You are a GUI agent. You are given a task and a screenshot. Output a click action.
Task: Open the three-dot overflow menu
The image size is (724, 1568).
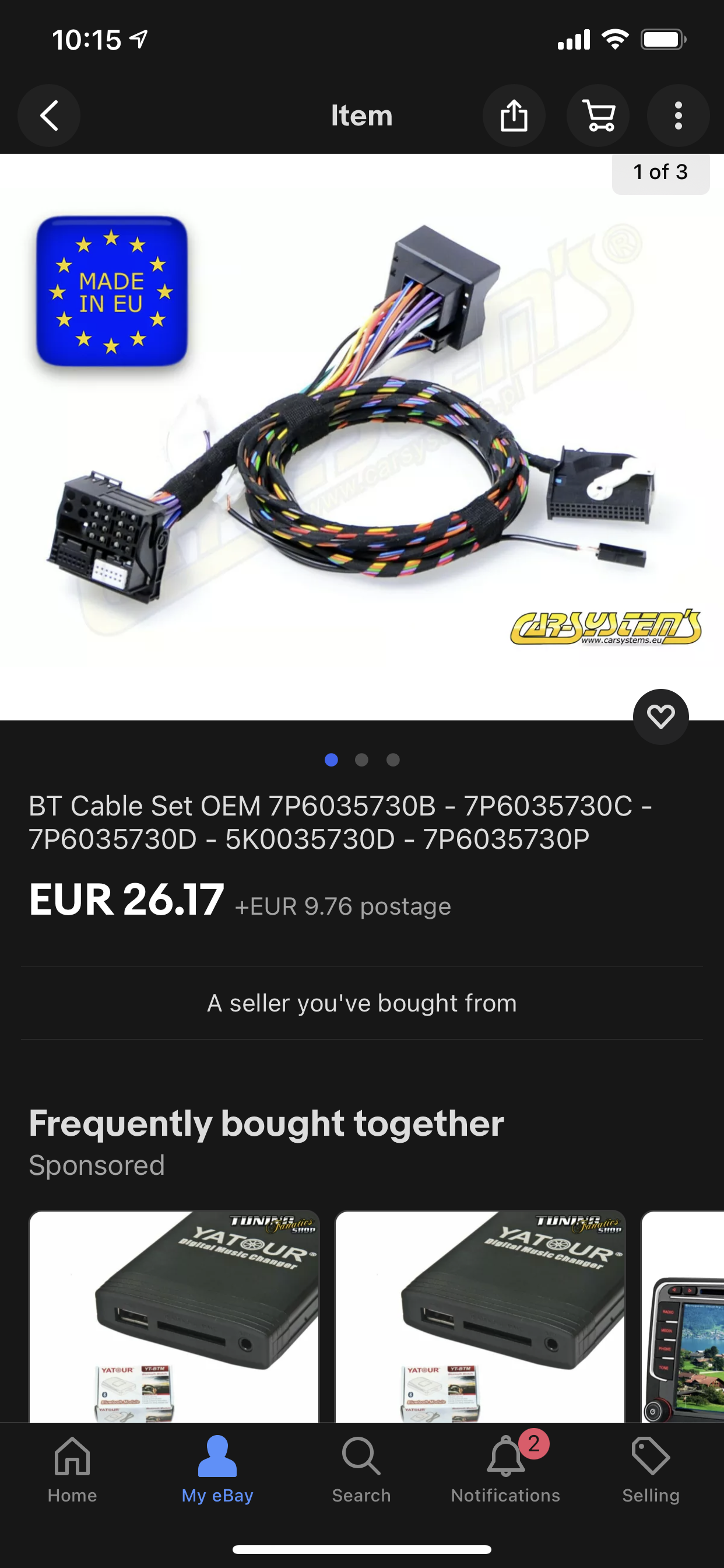[678, 115]
